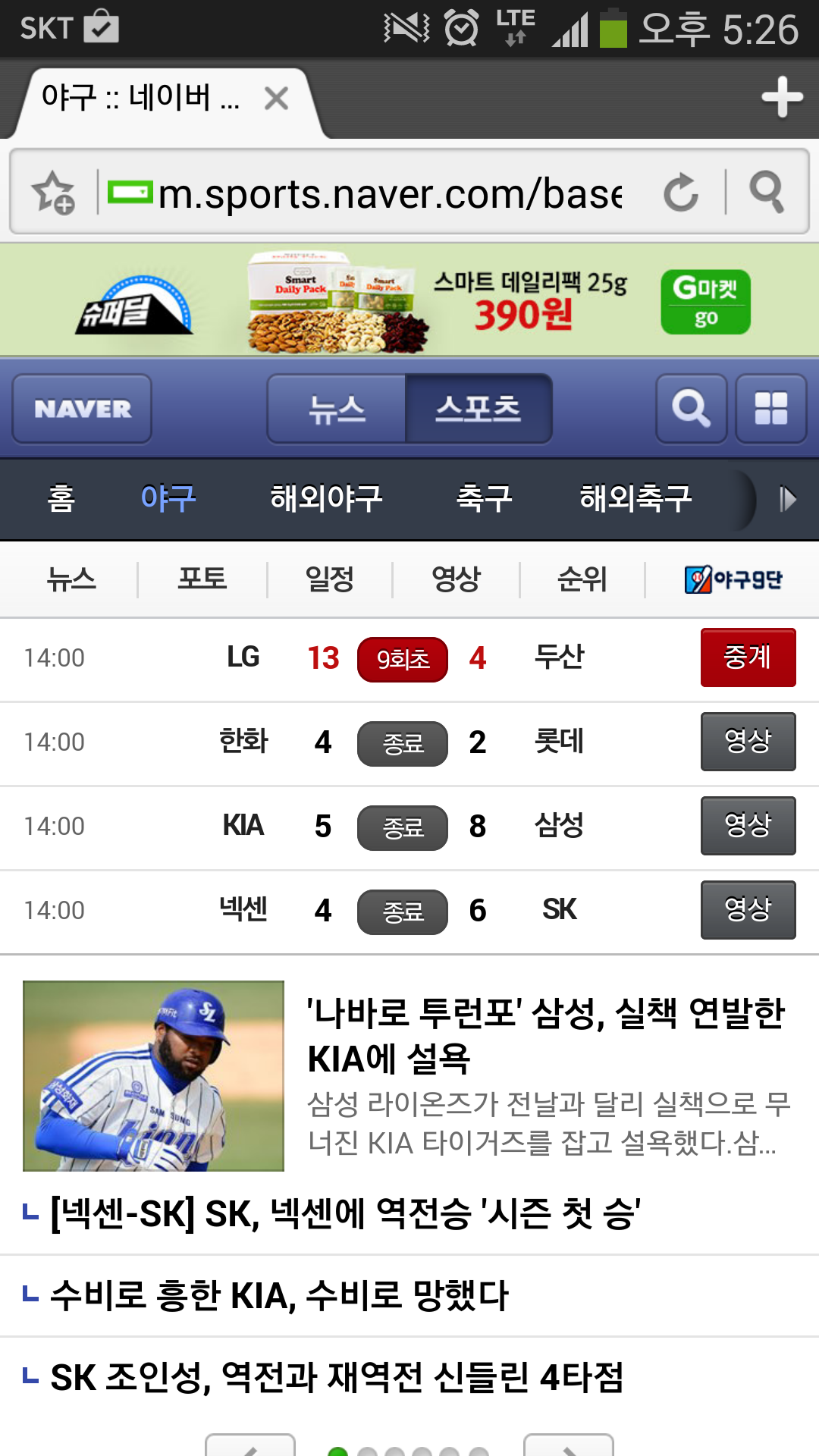Watch 영상 for KIA vs 삼성
Image resolution: width=819 pixels, height=1456 pixels.
coord(748,826)
